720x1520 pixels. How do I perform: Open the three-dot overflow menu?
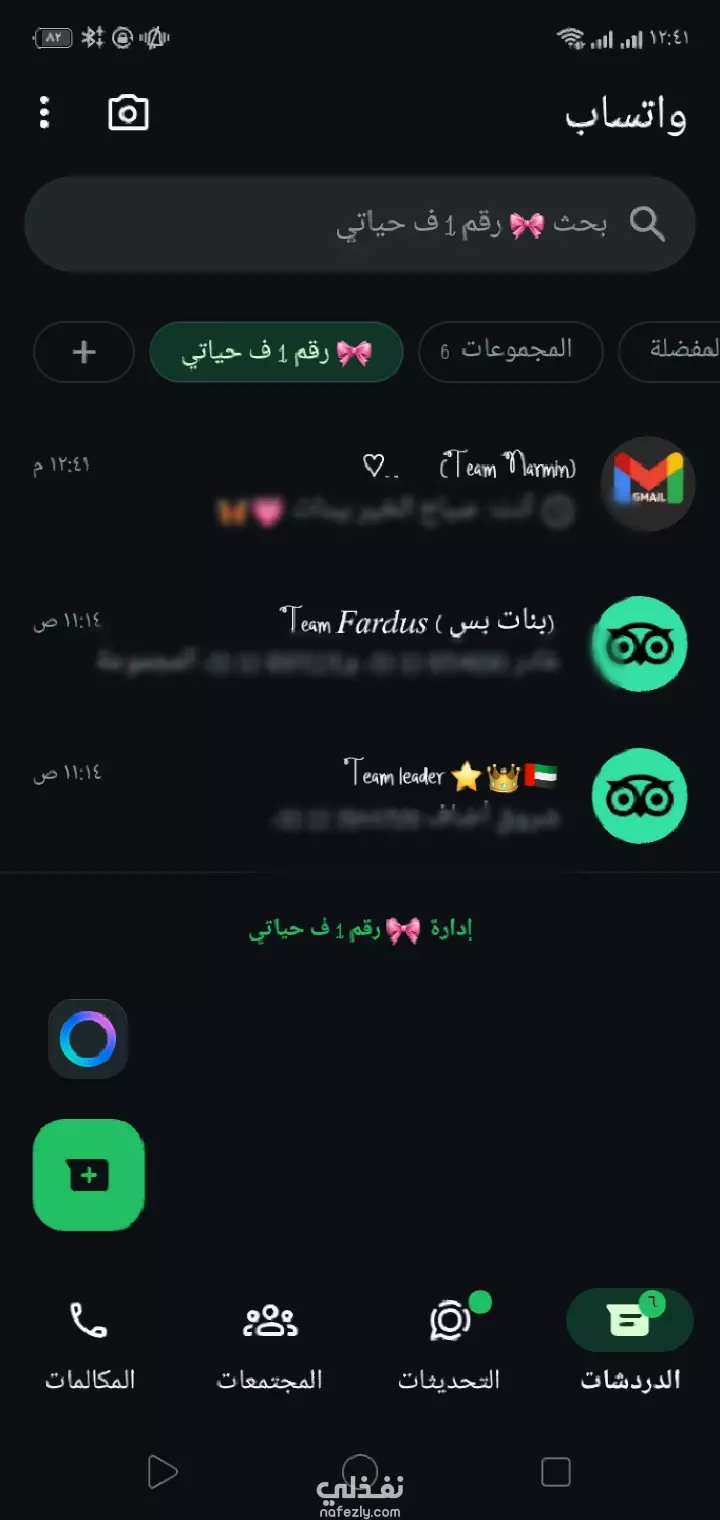[44, 113]
